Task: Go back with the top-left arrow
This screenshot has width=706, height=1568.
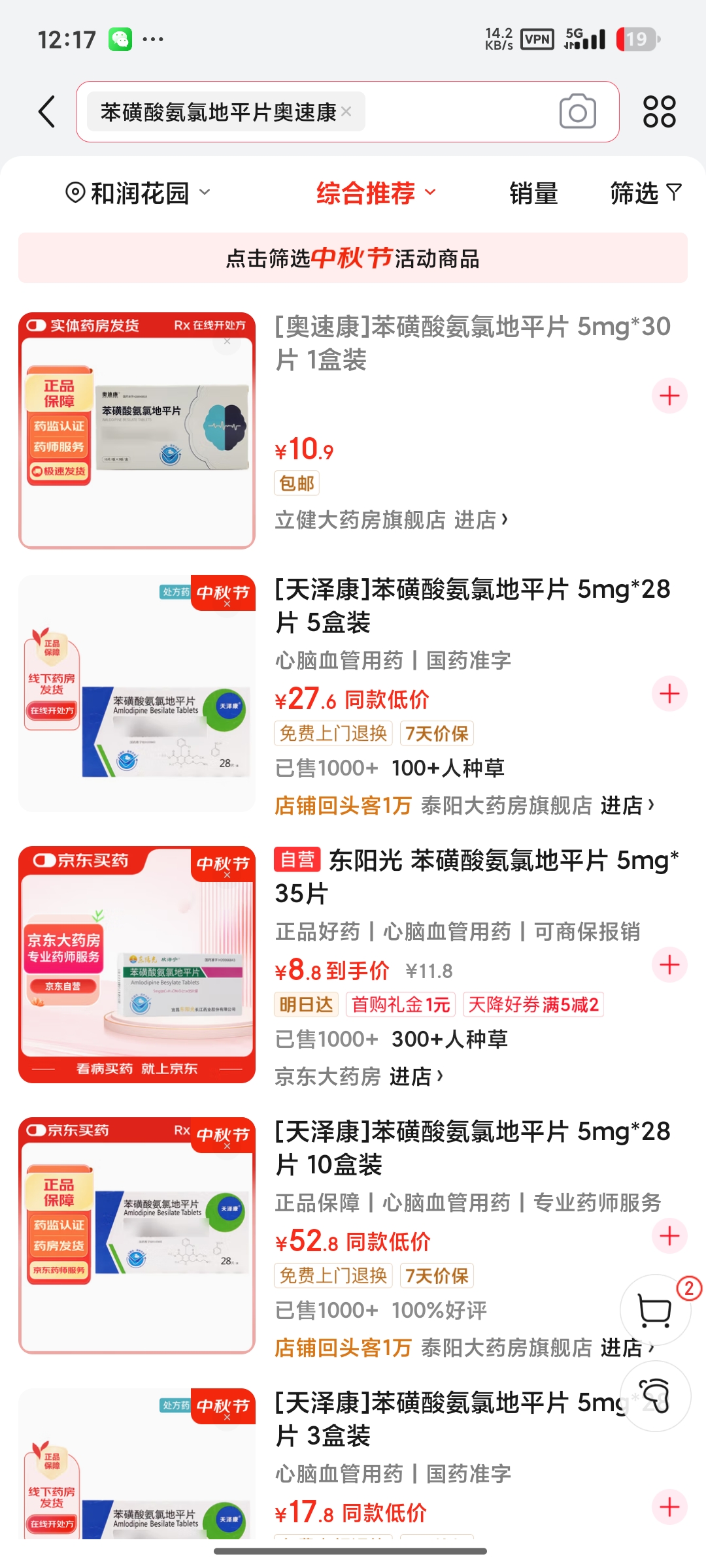Action: coord(47,112)
